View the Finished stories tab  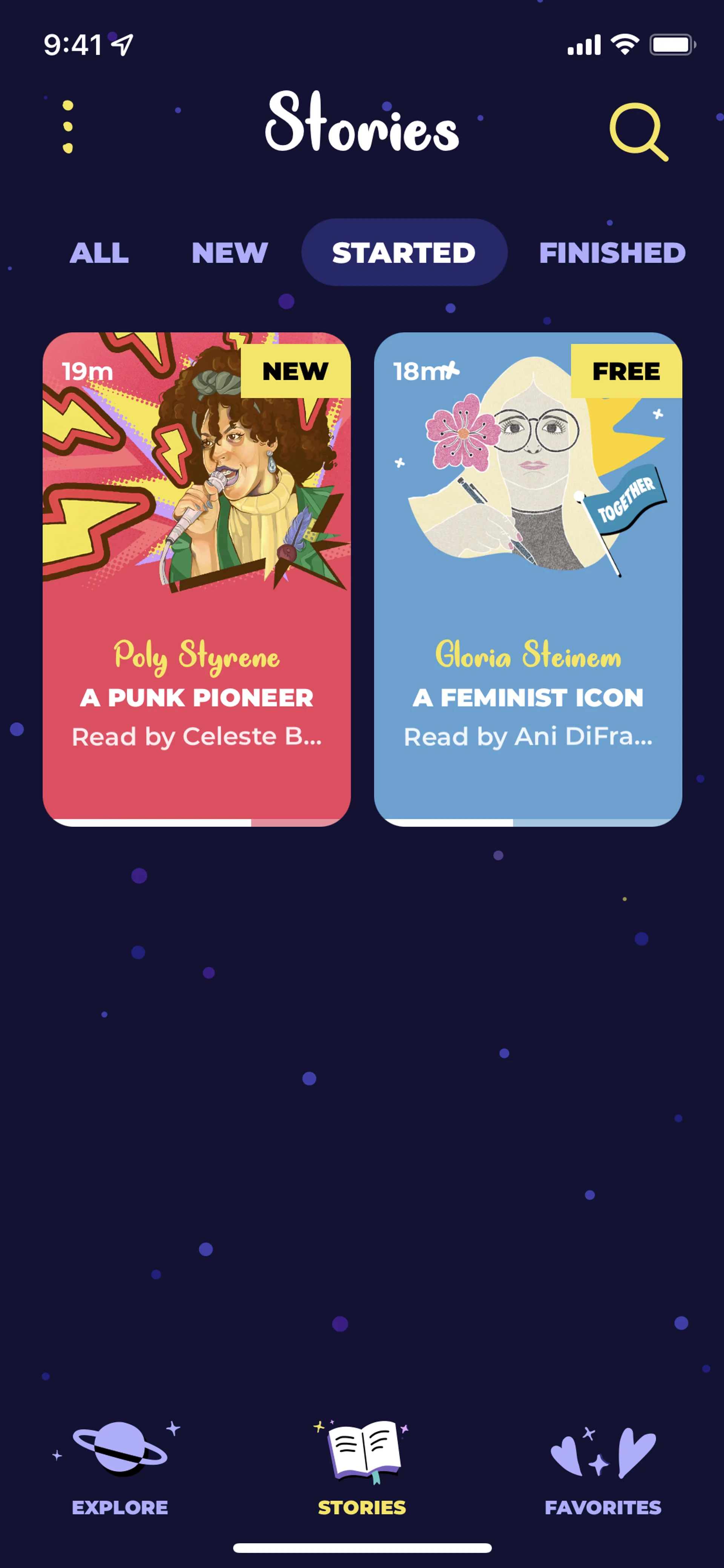point(612,253)
